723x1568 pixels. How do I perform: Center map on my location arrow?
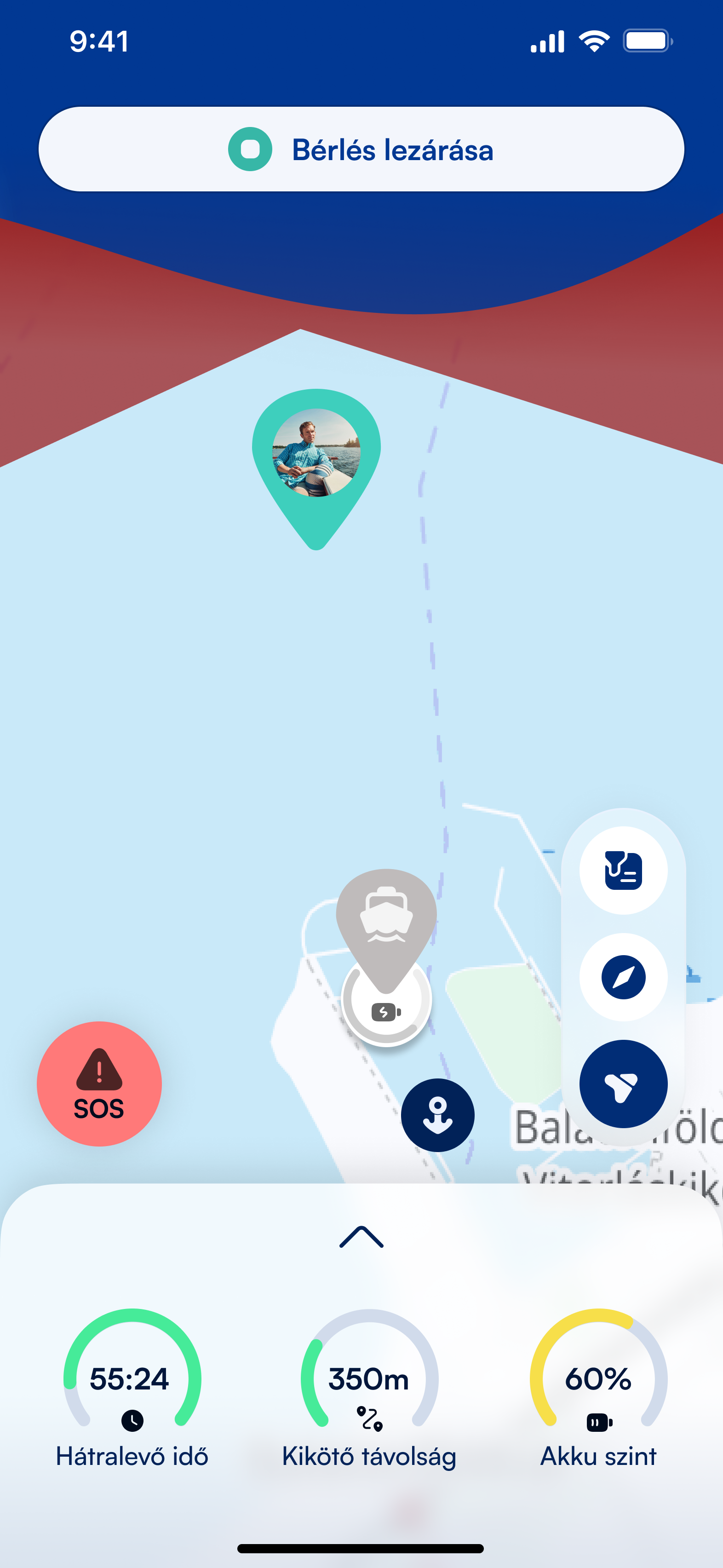point(623,1084)
